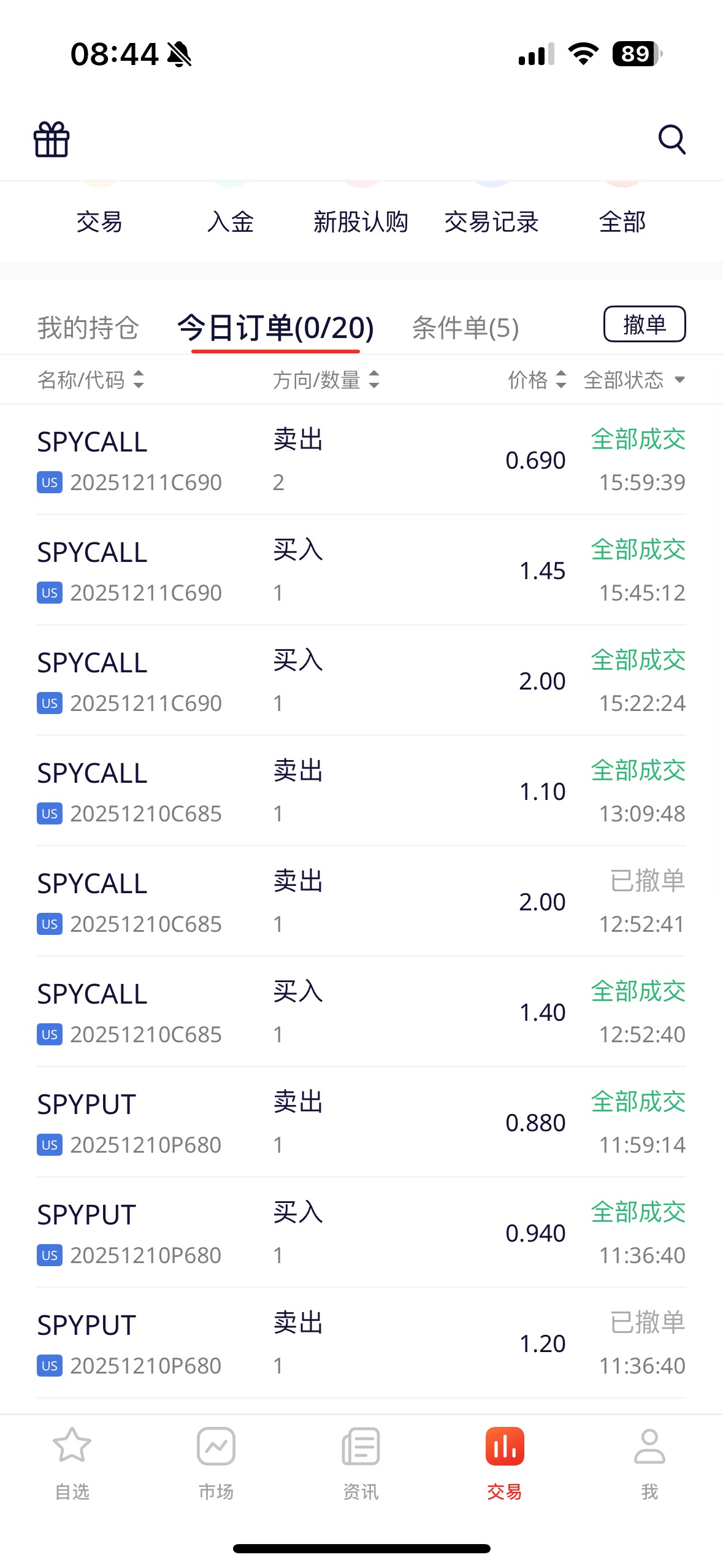Expand the 全部状态 filter dropdown
723x1568 pixels.
click(x=634, y=380)
